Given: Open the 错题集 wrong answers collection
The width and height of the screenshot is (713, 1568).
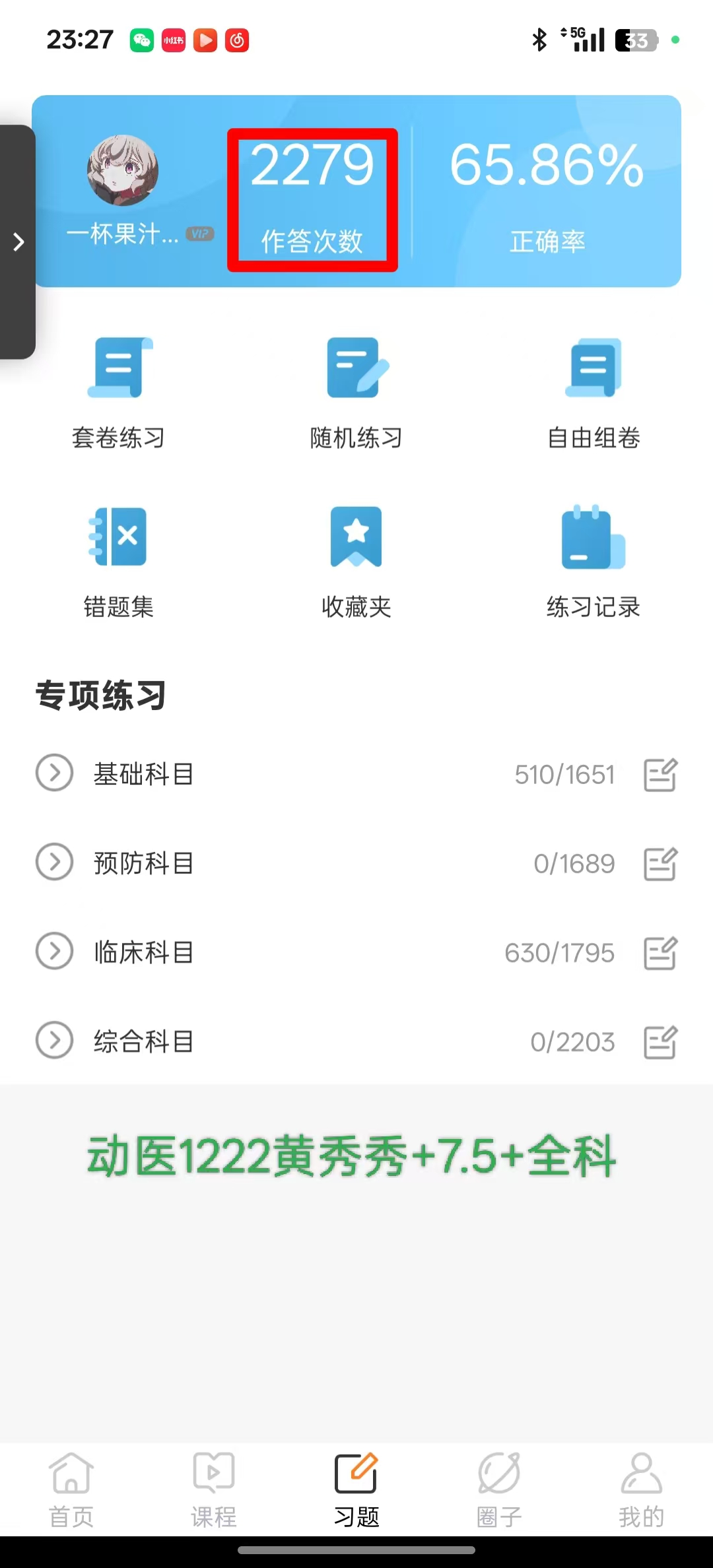Looking at the screenshot, I should (119, 562).
